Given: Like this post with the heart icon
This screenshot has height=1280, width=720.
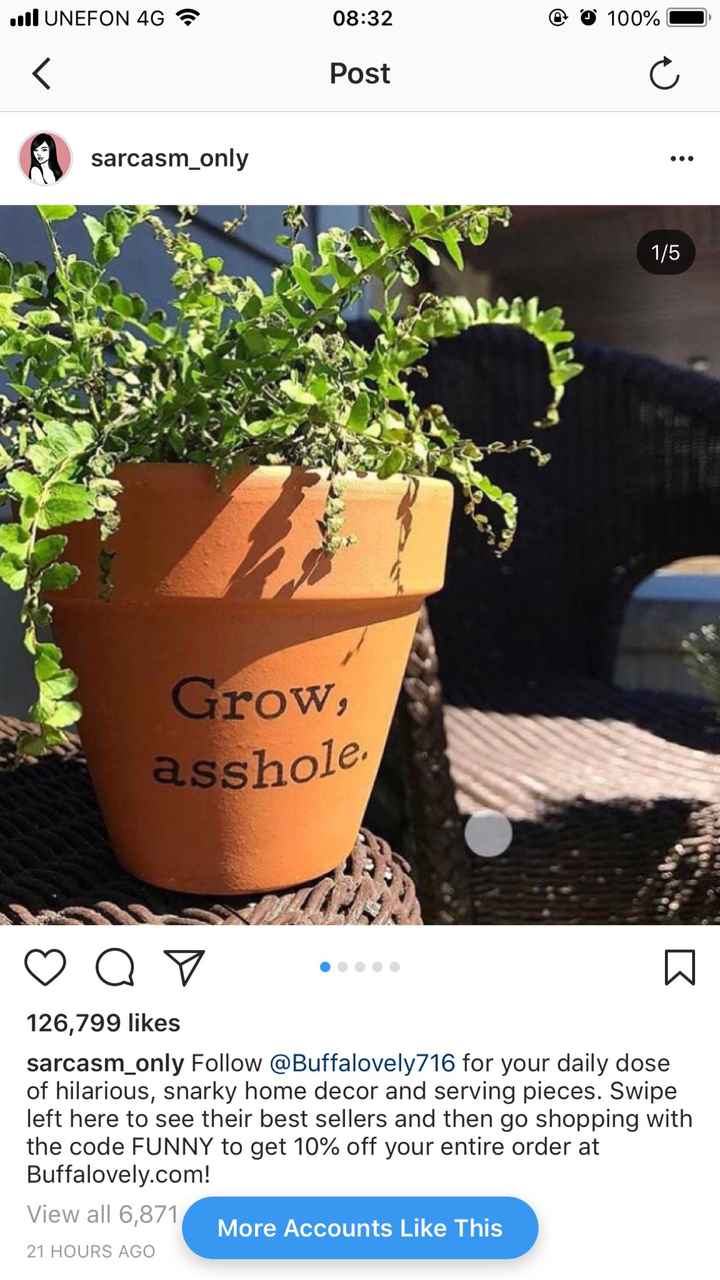Looking at the screenshot, I should [x=45, y=967].
